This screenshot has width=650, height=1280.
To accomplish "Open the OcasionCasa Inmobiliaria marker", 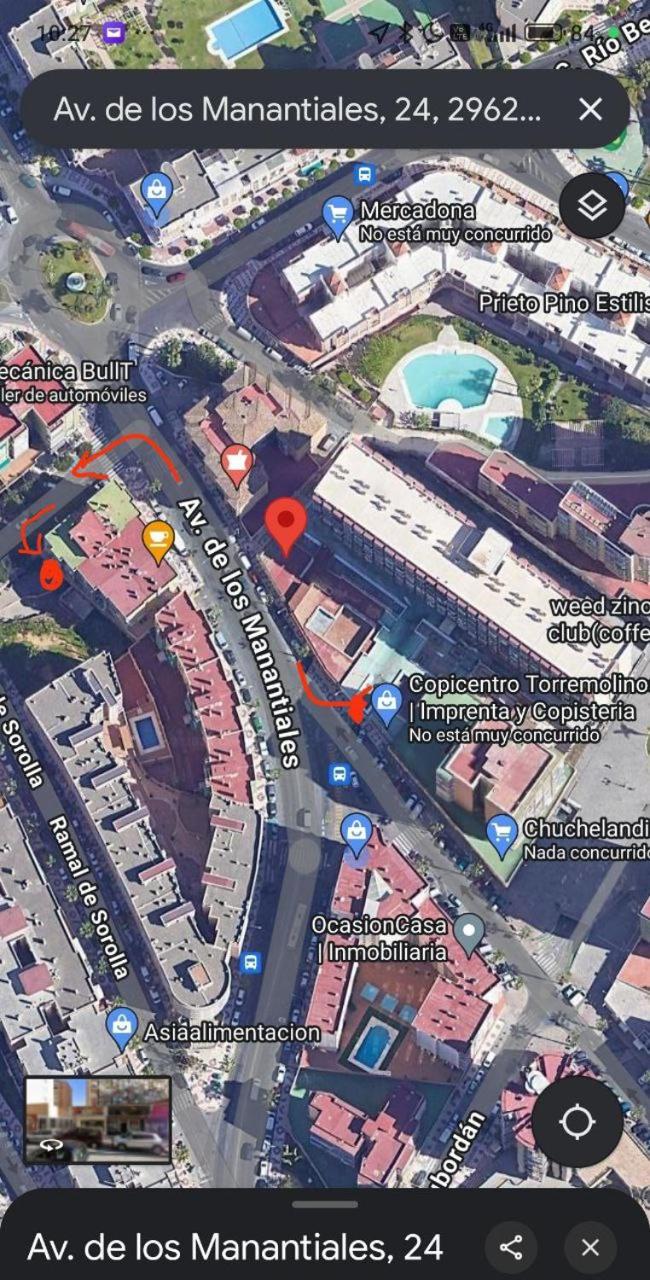I will coord(469,934).
